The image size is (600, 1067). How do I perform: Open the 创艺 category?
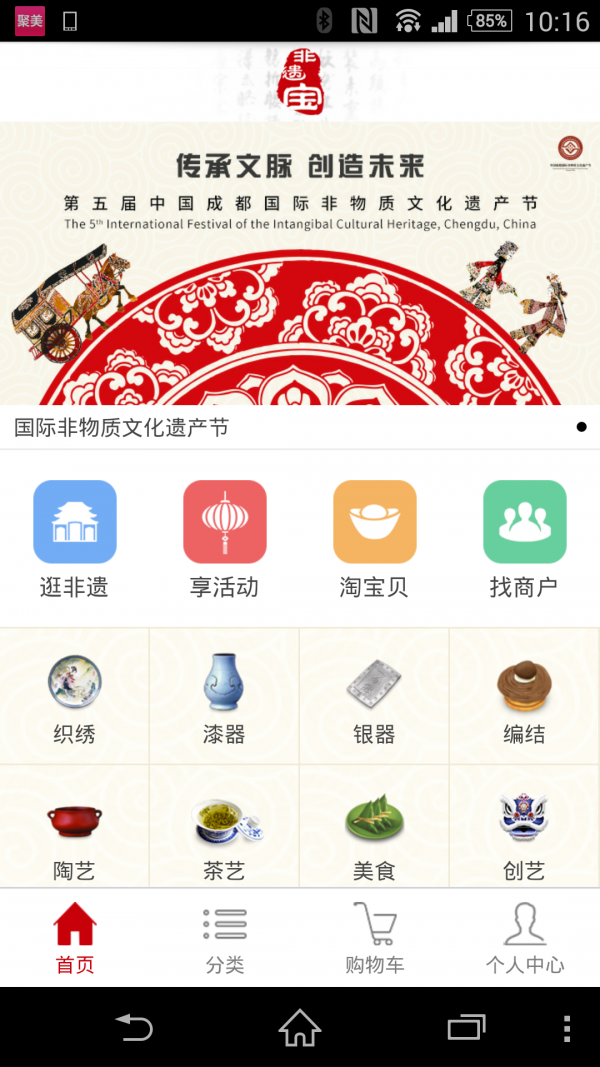pos(524,830)
